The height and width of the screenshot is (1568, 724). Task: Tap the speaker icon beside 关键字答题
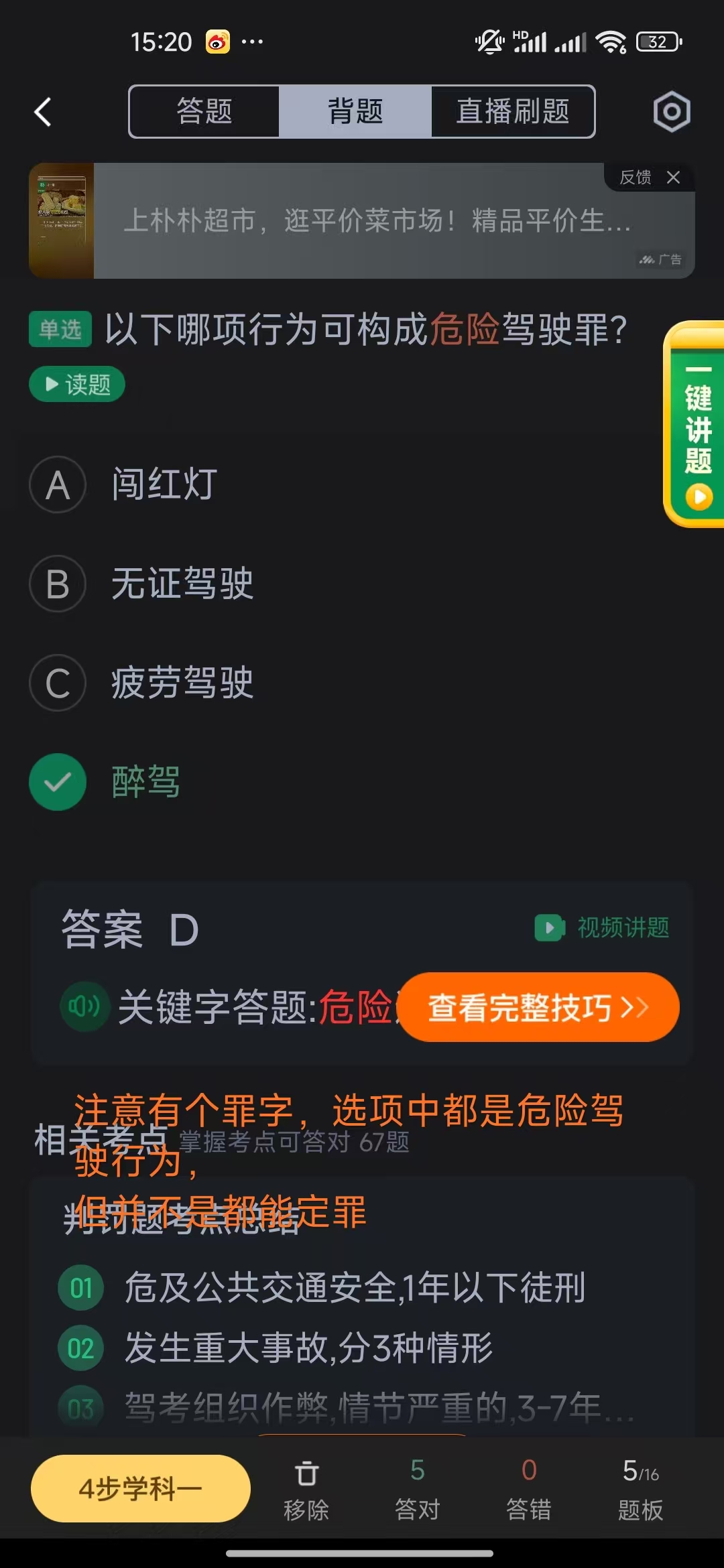coord(84,1006)
